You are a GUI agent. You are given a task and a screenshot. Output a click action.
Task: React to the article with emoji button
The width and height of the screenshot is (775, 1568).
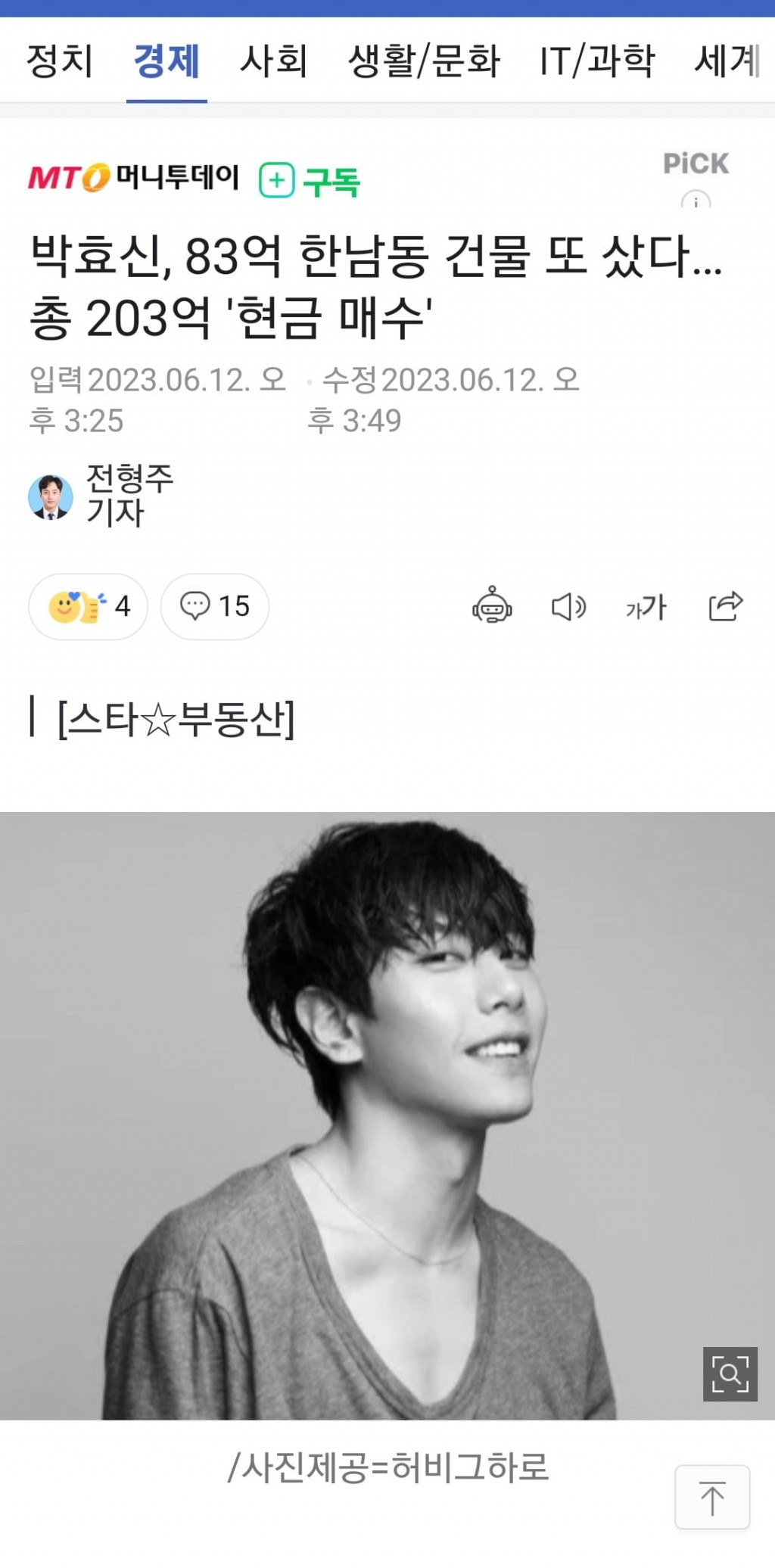coord(89,606)
